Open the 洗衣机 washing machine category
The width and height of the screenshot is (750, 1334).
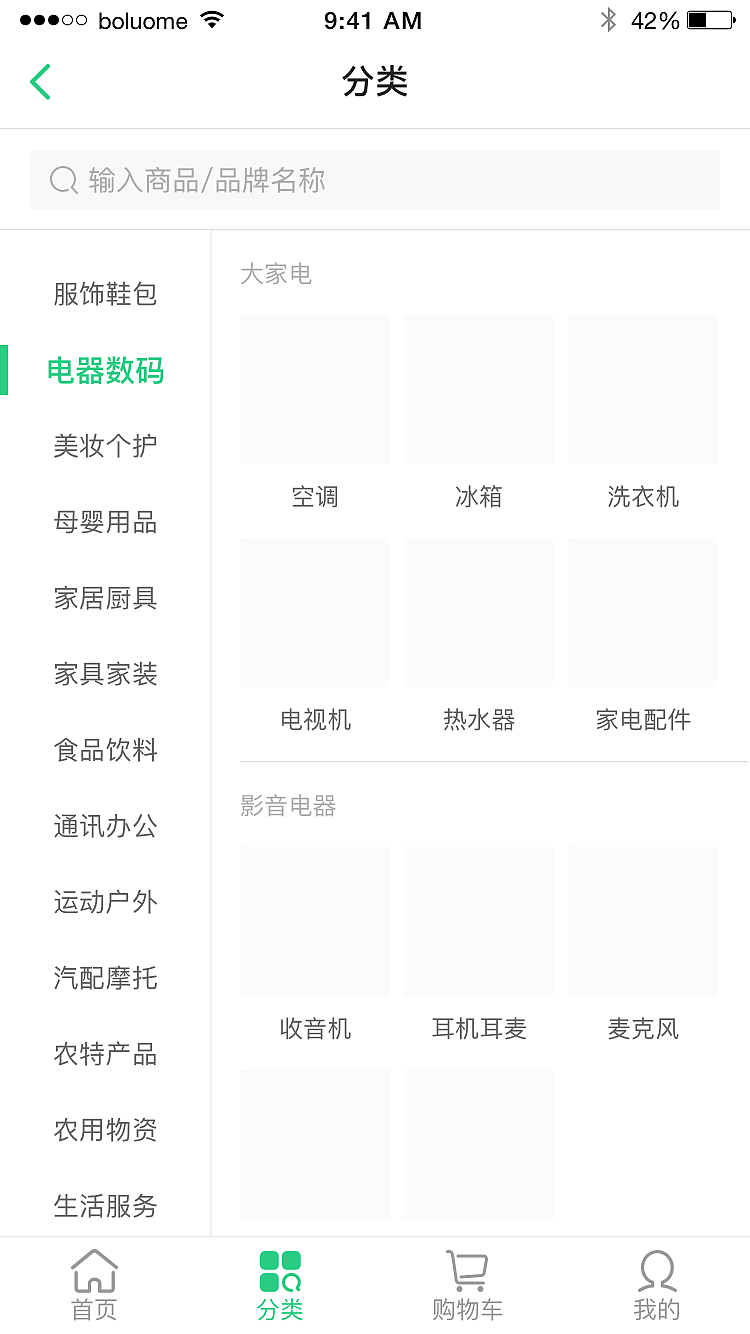[x=642, y=388]
